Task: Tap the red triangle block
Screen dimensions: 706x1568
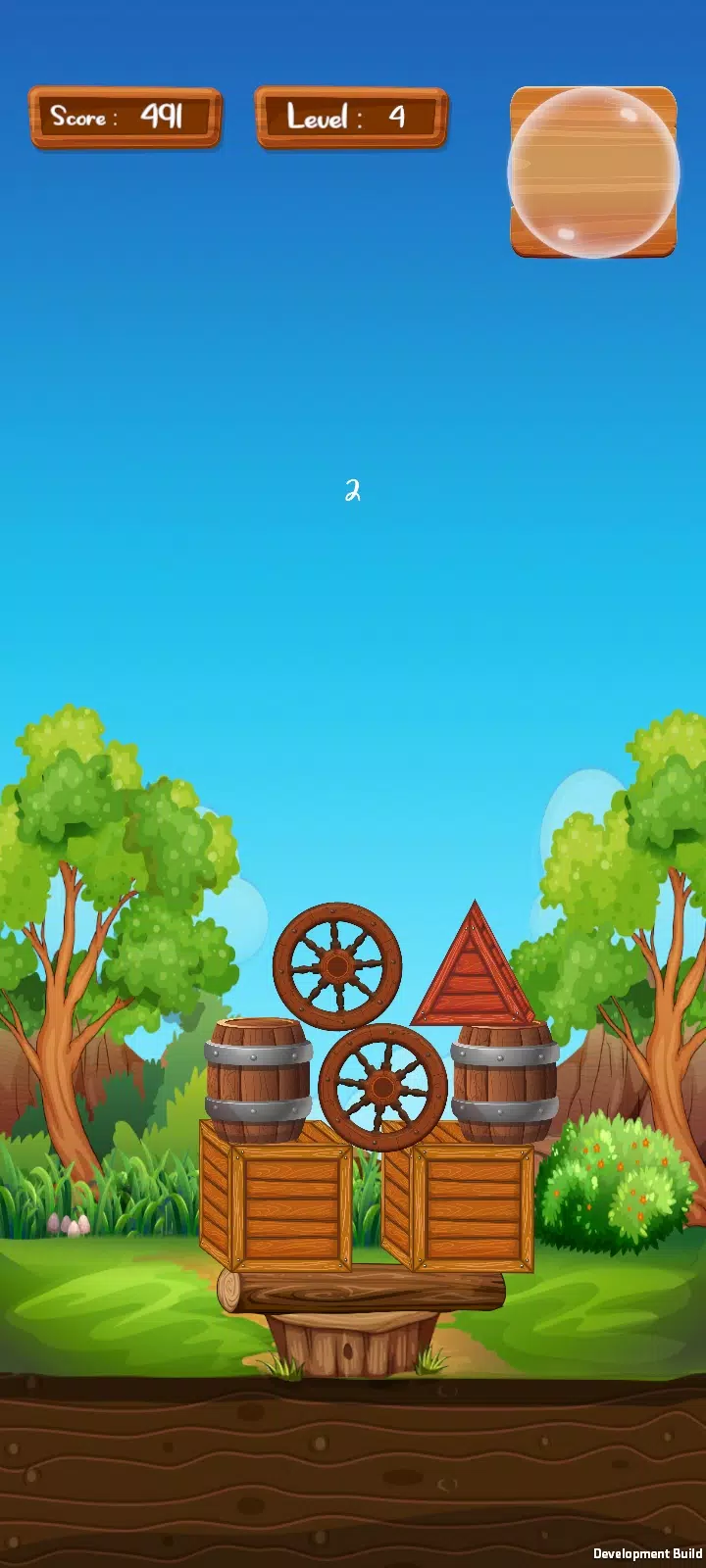Action: (x=475, y=964)
